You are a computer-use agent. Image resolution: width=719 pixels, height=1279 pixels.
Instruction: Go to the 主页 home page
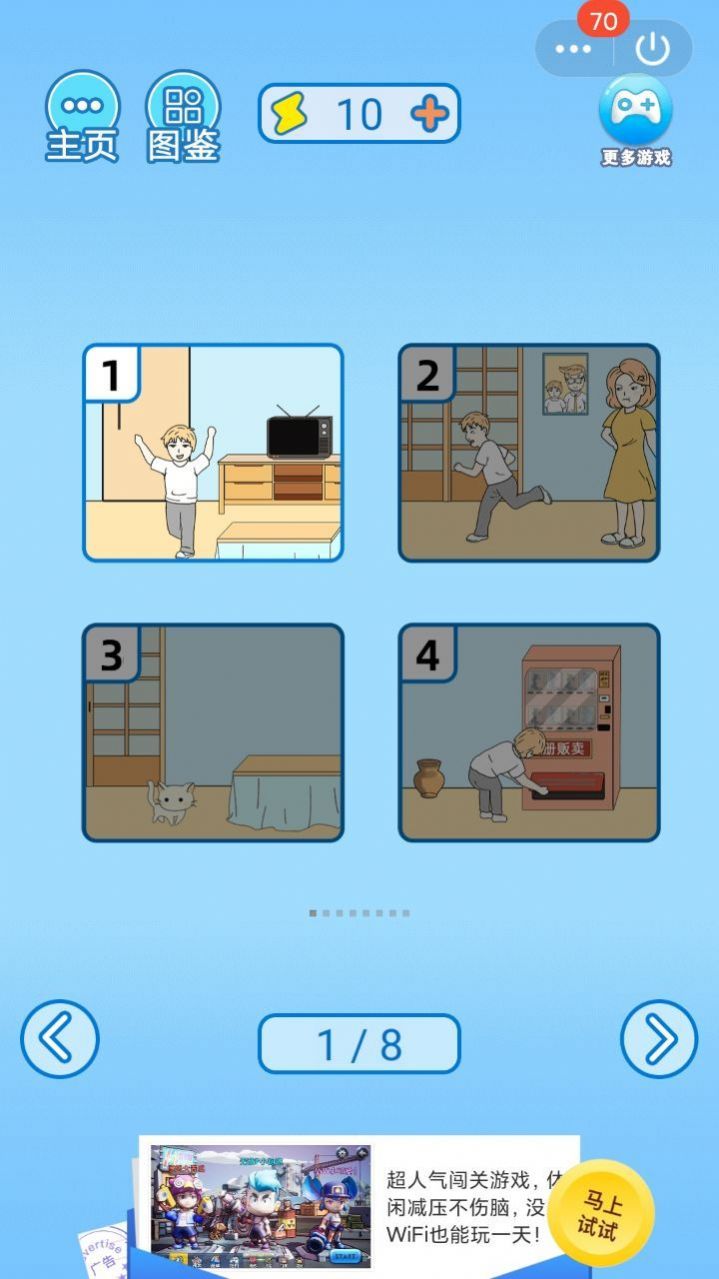(82, 117)
